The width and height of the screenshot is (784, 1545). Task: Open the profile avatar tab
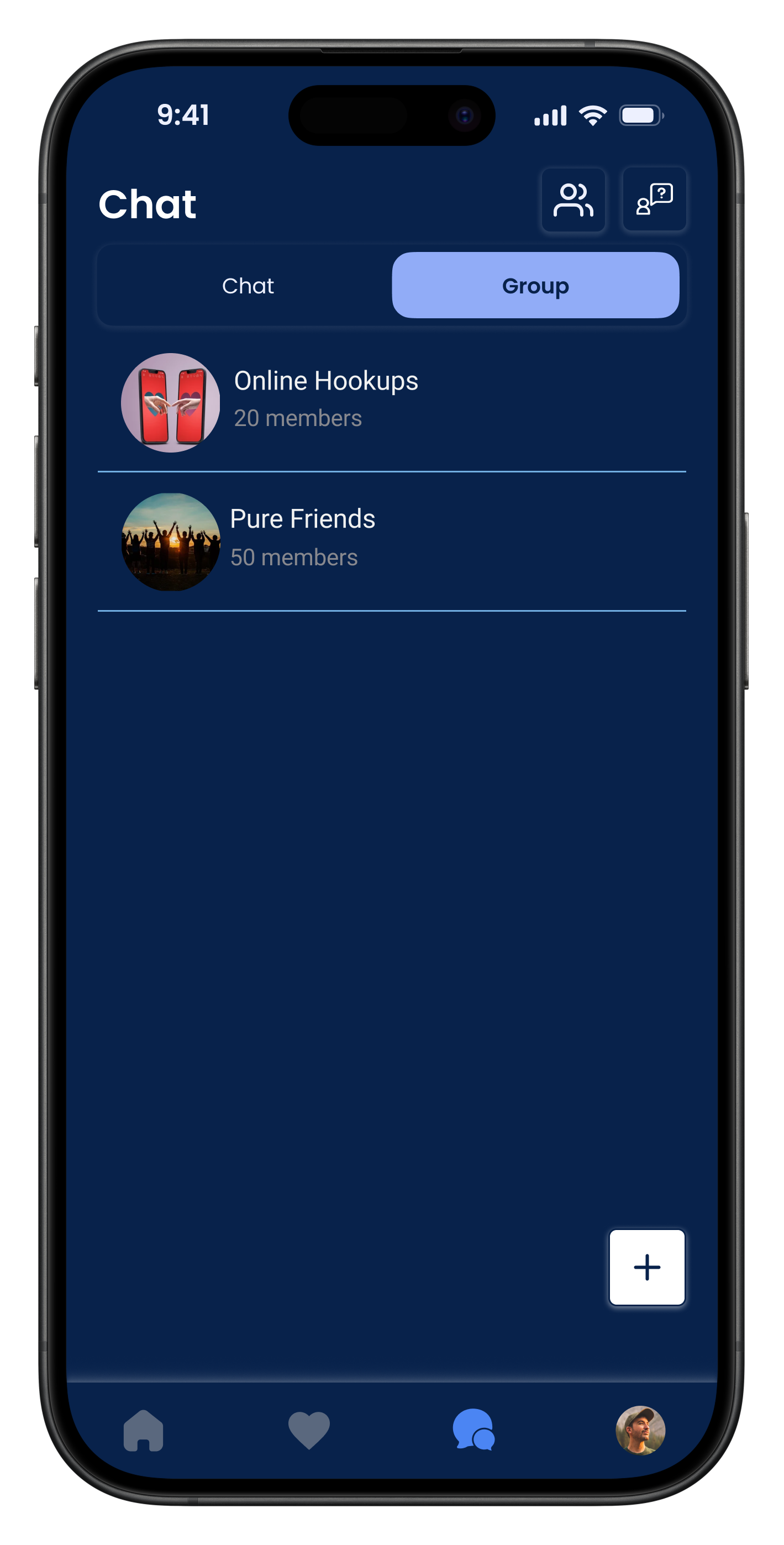tap(640, 1431)
